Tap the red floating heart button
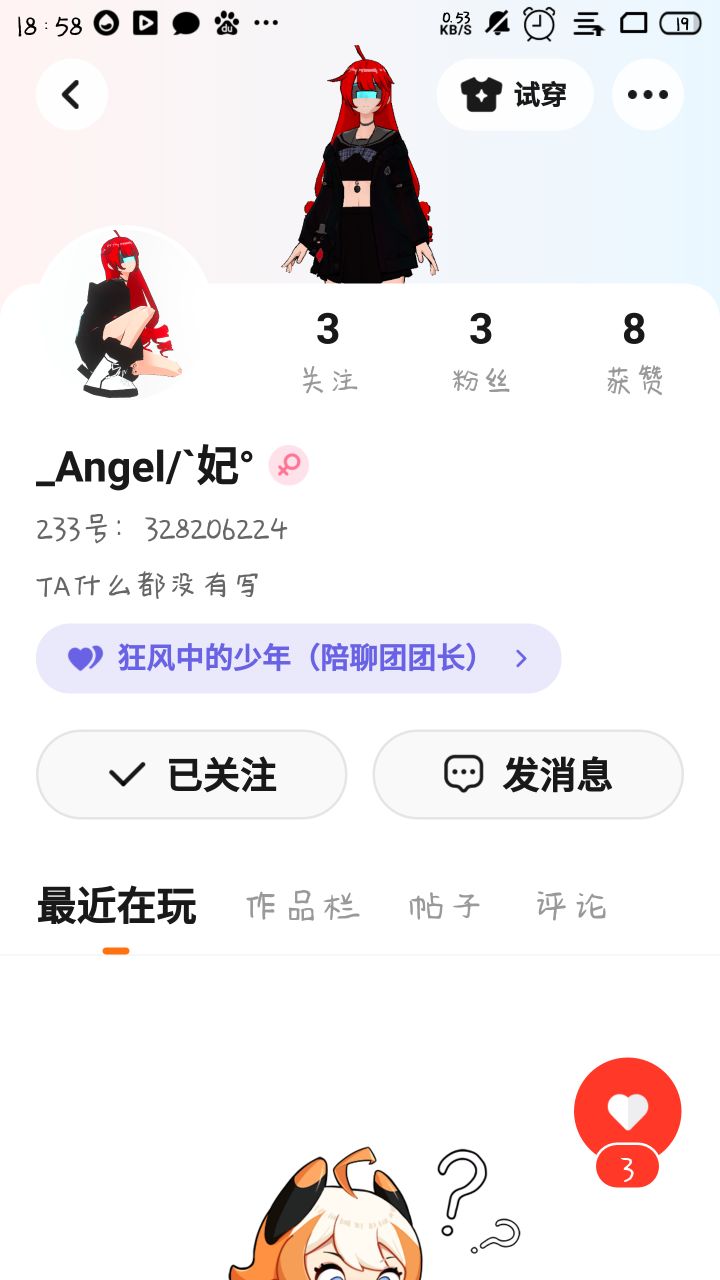 627,1112
